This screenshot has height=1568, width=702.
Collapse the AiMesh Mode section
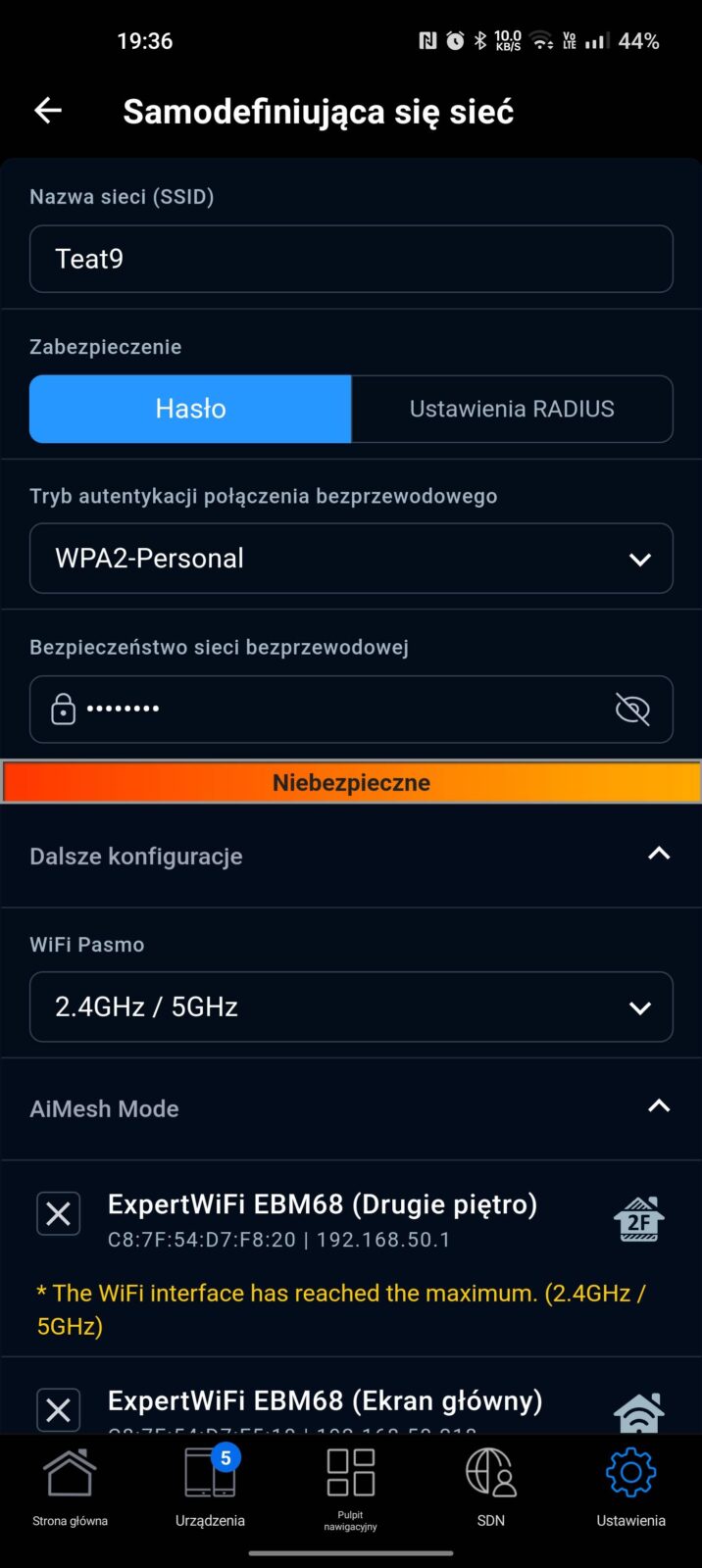659,1107
